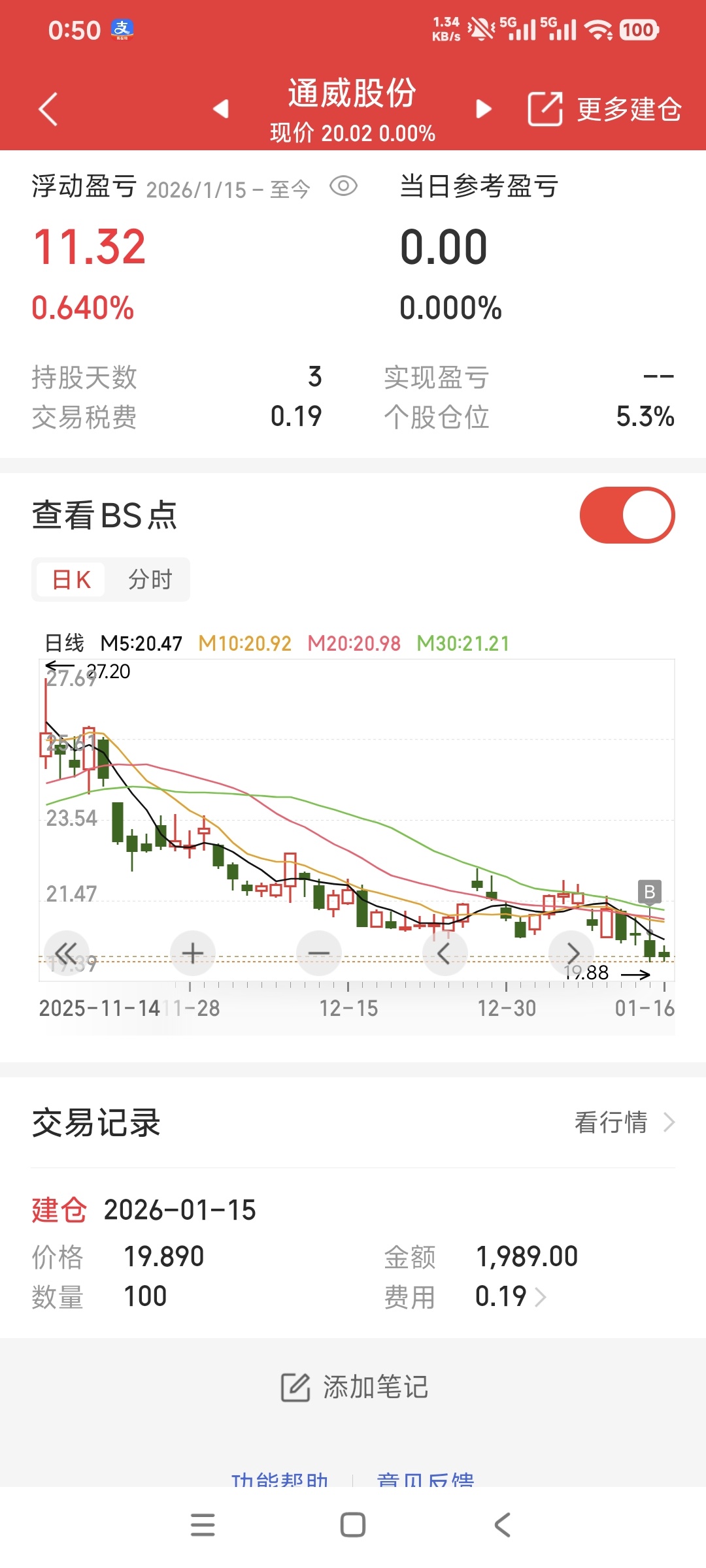Viewport: 706px width, 1568px height.
Task: Switch to the 分时 chart tab
Action: coord(150,580)
